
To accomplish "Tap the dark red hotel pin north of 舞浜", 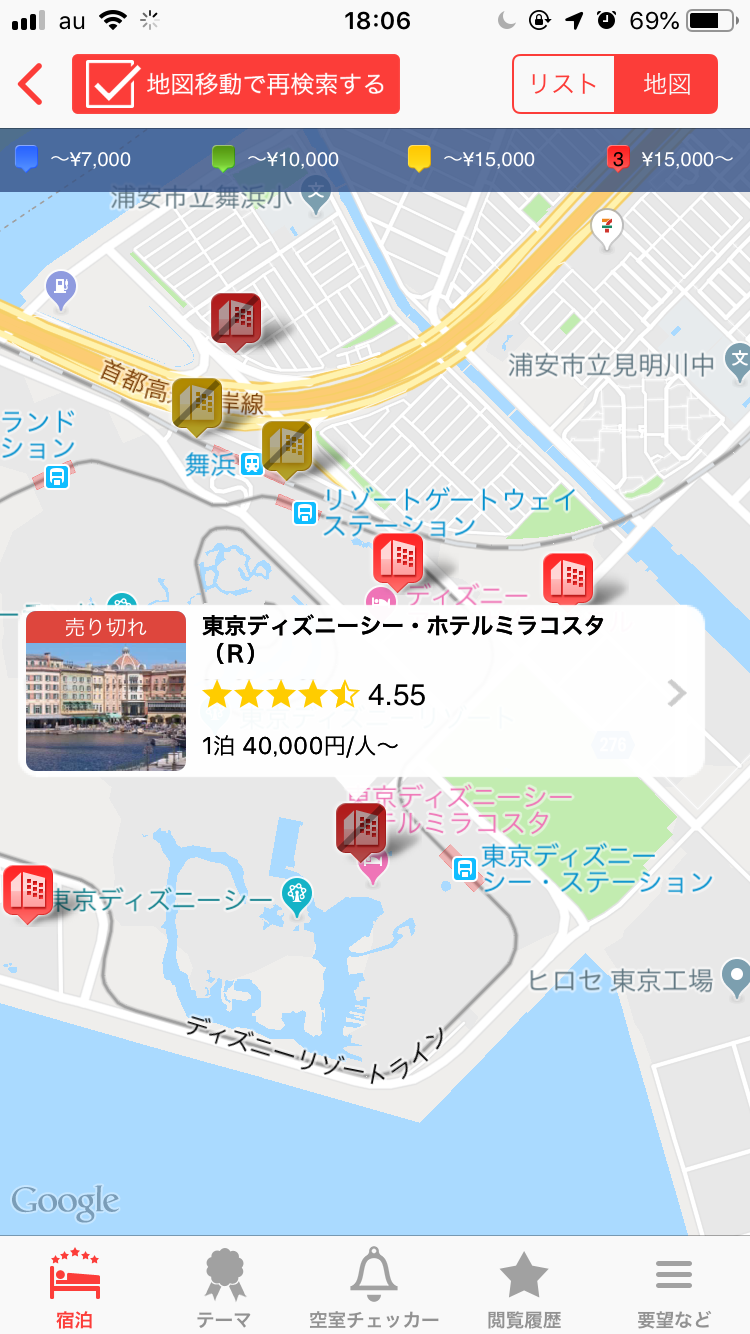I will pos(236,321).
